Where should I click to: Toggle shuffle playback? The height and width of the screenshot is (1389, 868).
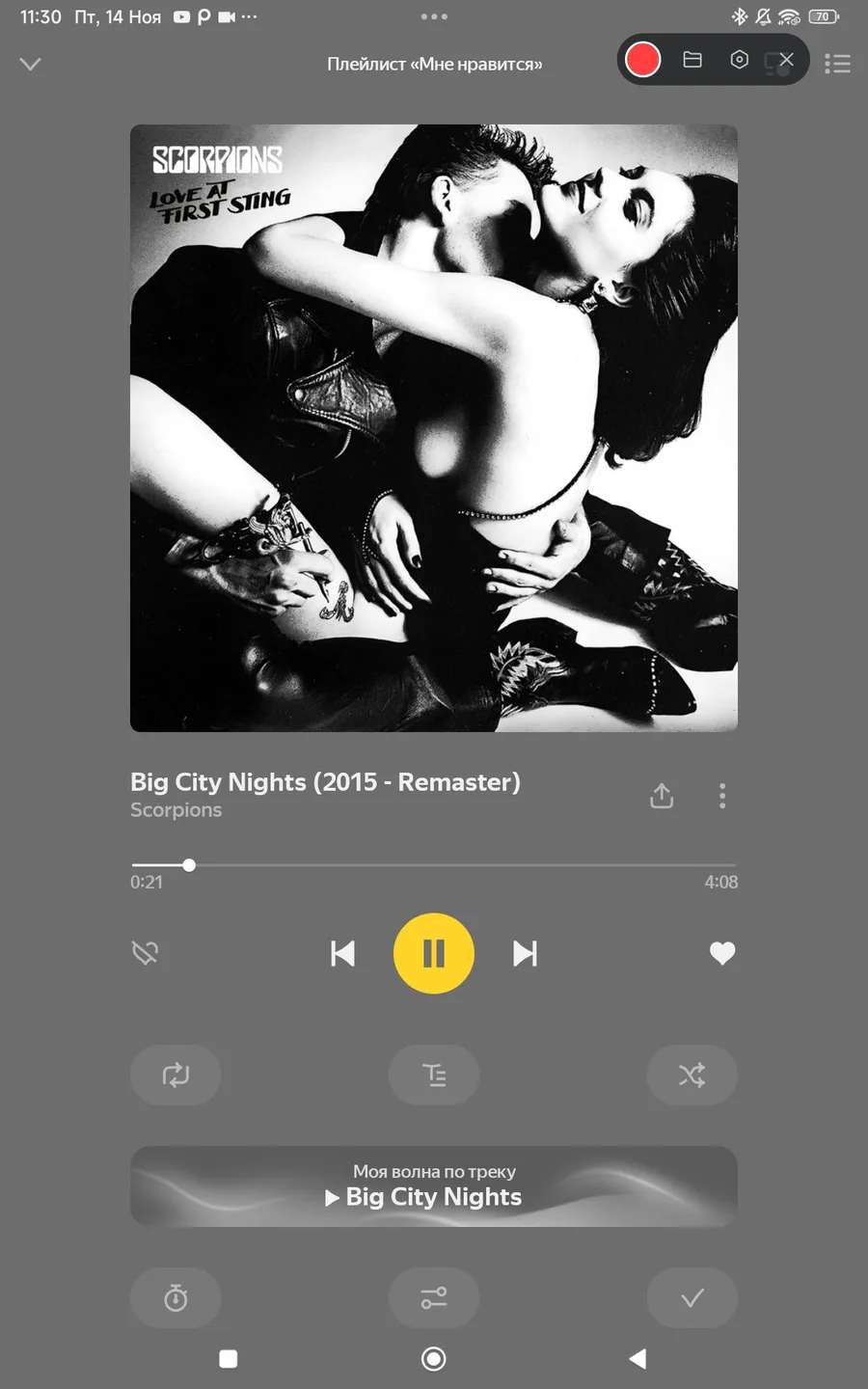pos(692,1075)
